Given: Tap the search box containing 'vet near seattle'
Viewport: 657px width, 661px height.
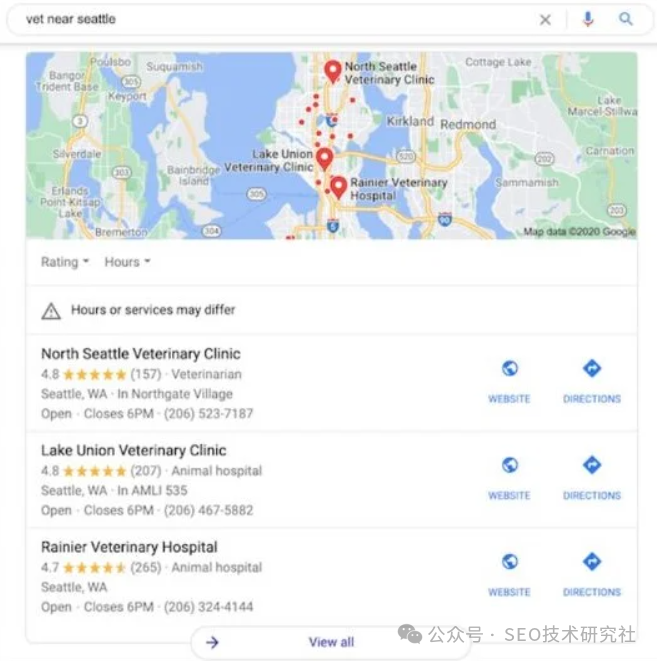Looking at the screenshot, I should 270,19.
